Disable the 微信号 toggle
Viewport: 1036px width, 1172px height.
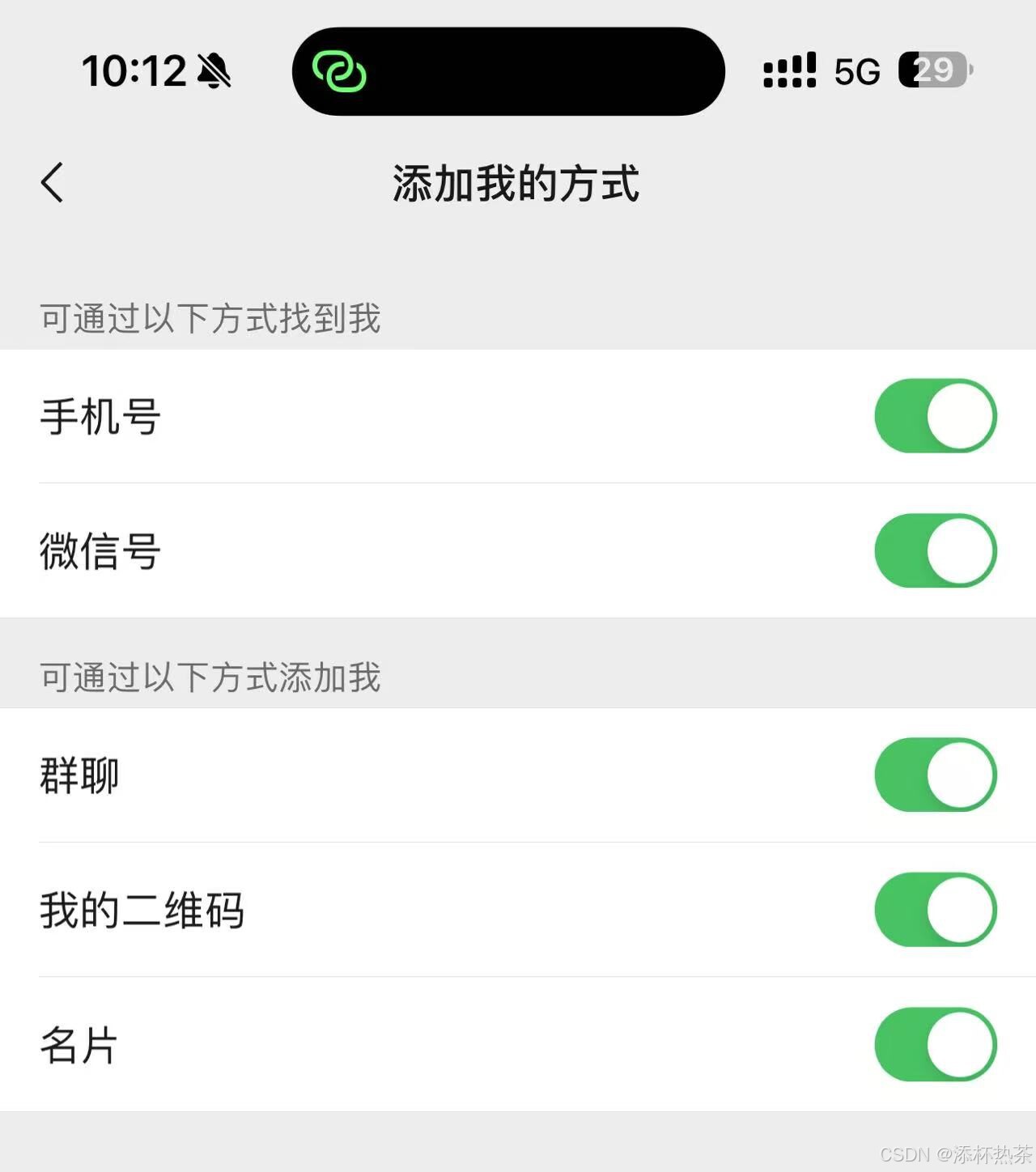click(x=935, y=550)
